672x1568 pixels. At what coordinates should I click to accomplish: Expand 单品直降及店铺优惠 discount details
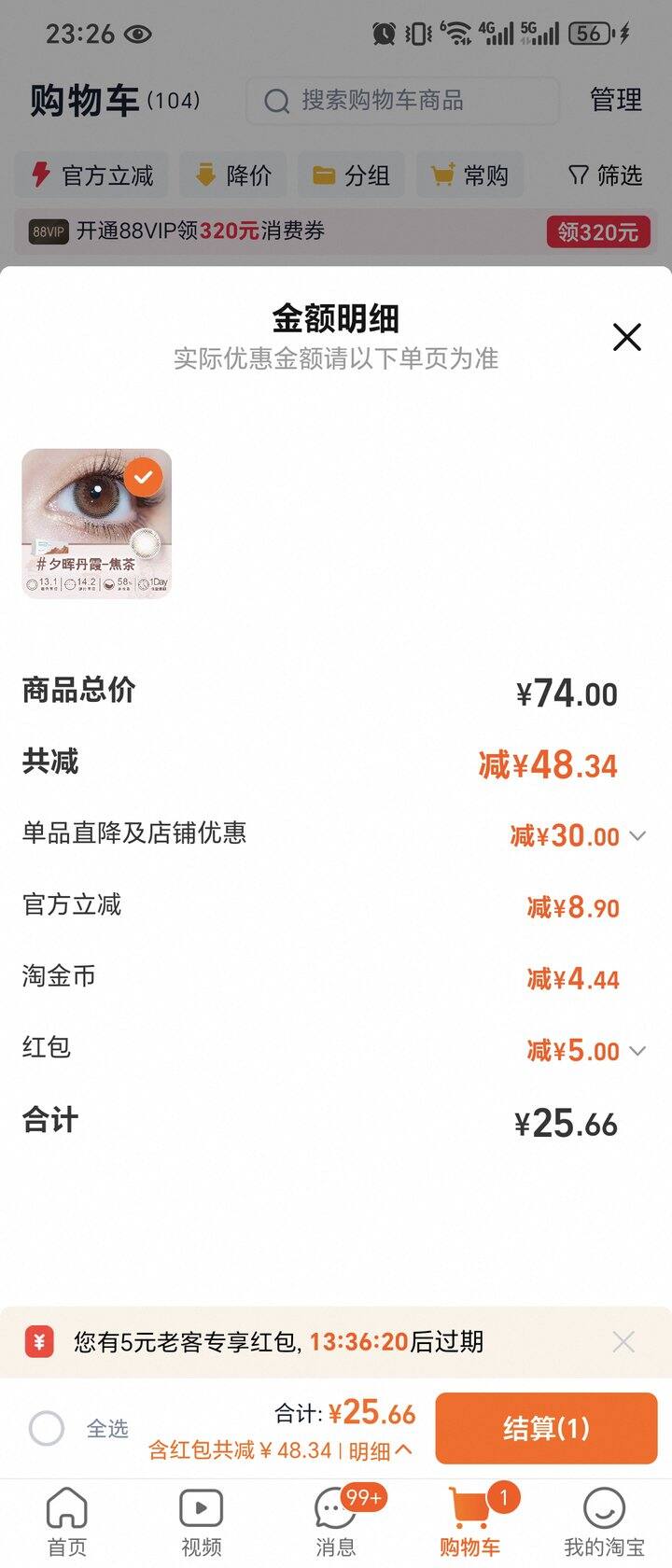[638, 835]
